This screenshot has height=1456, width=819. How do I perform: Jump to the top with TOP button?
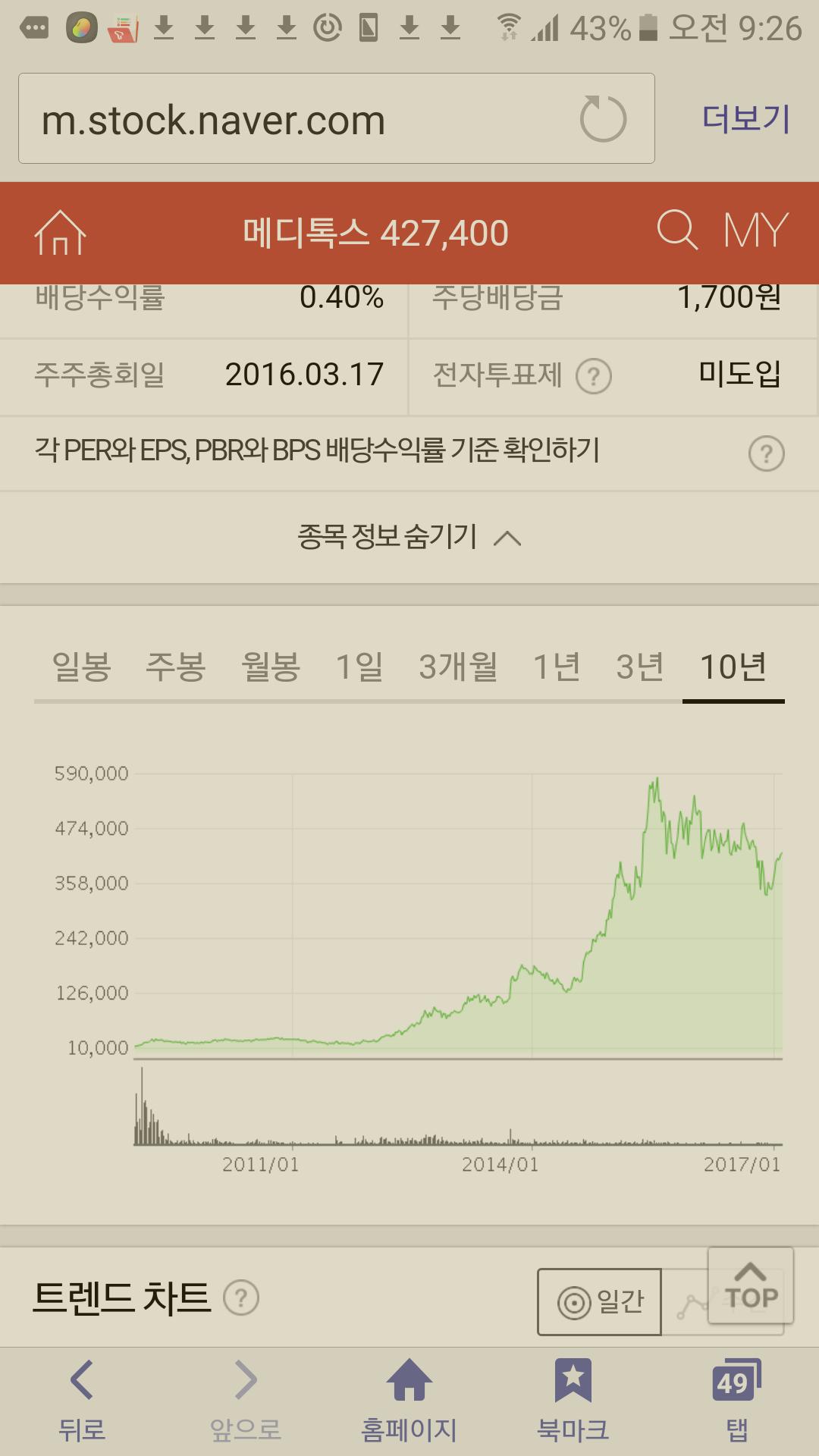pyautogui.click(x=750, y=1286)
